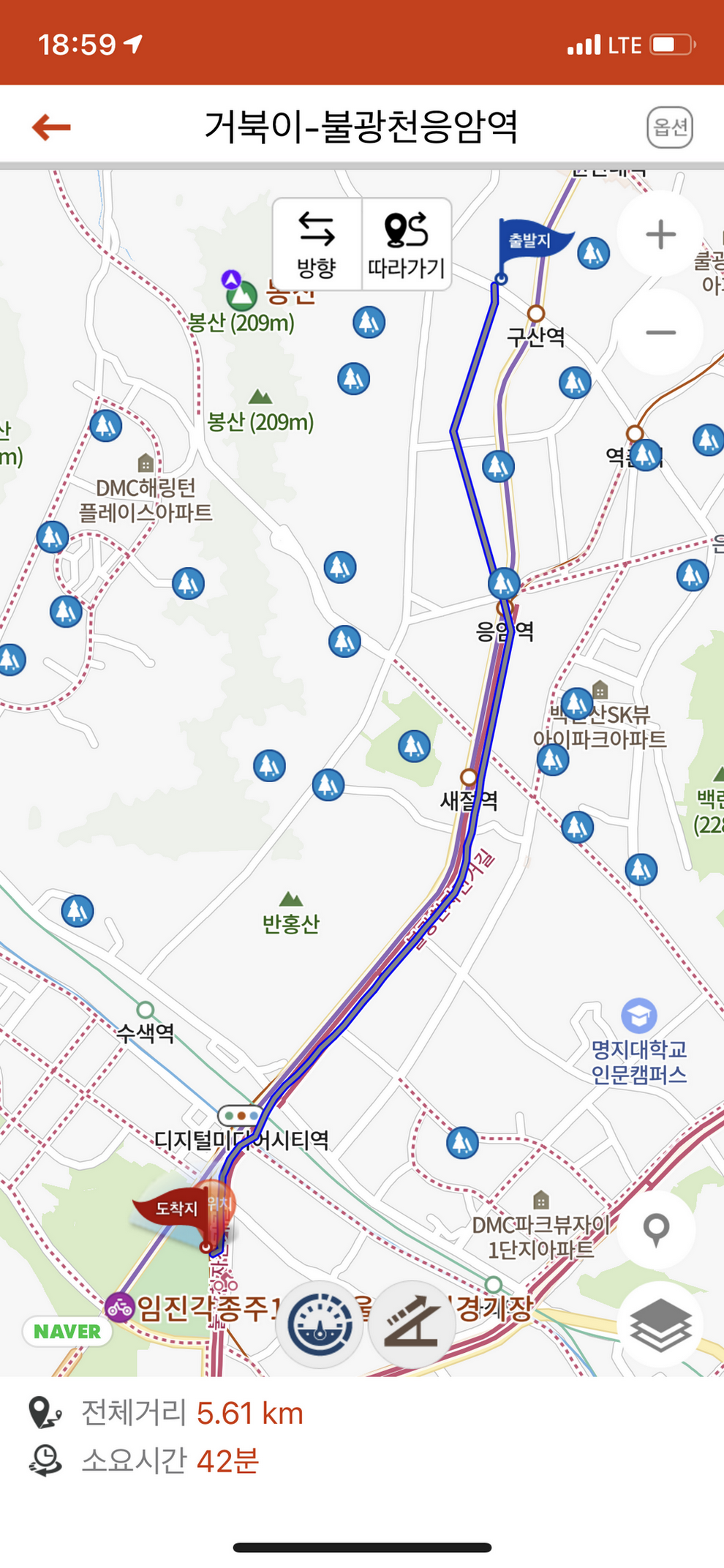Zoom out with the minus button

[x=660, y=332]
